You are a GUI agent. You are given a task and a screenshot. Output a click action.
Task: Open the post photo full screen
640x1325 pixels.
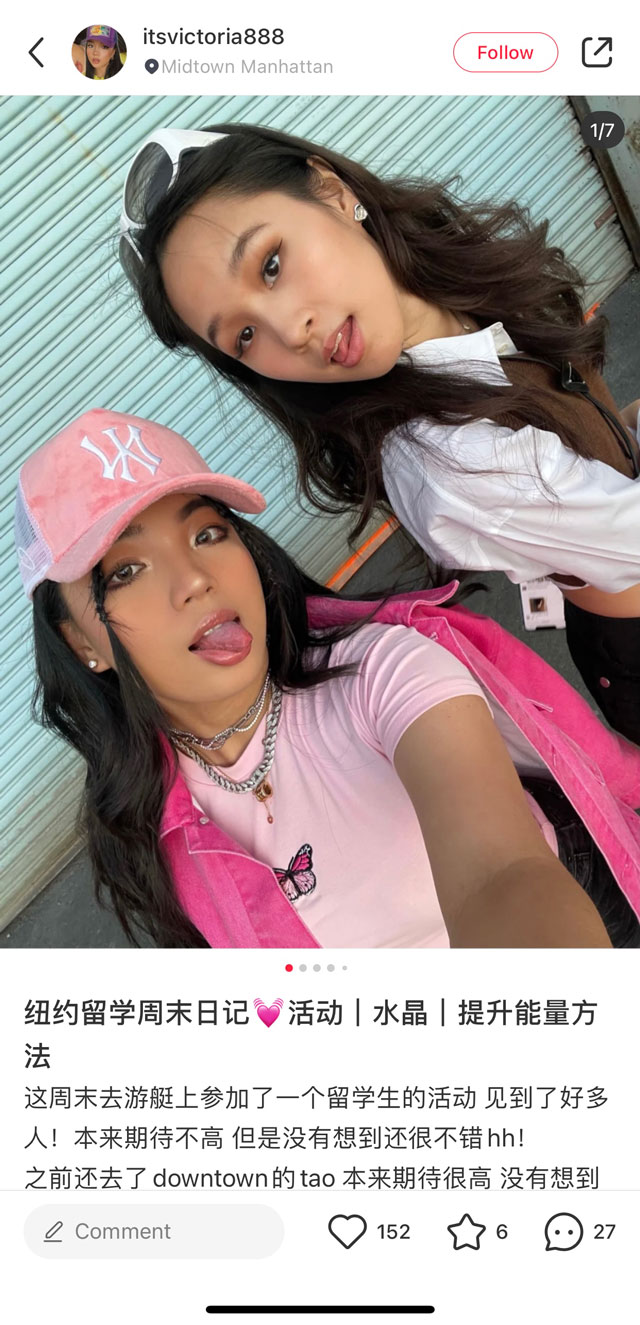[320, 521]
